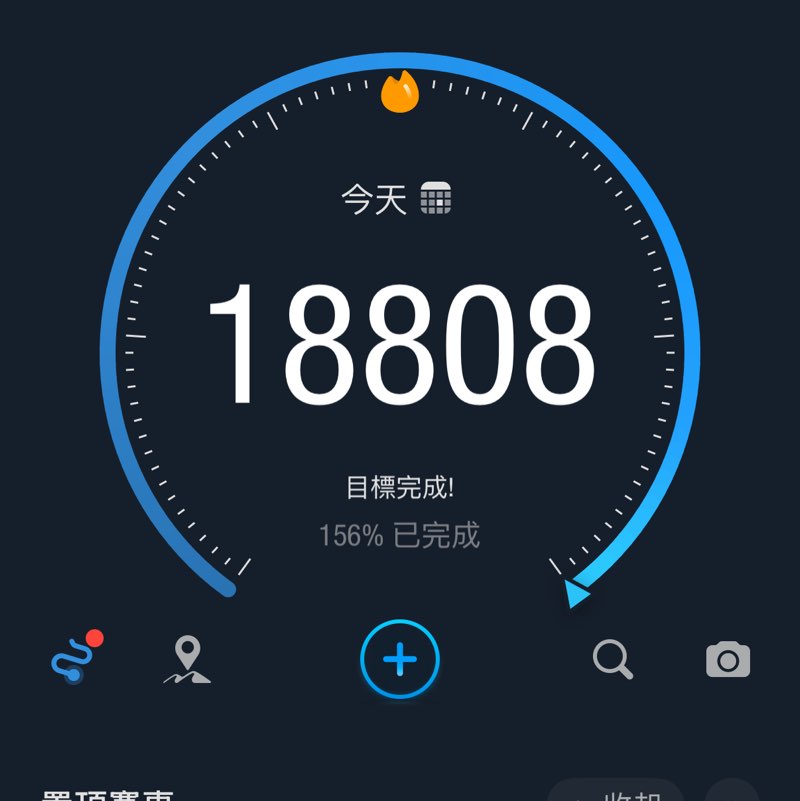Tap the search magnifier icon

612,658
